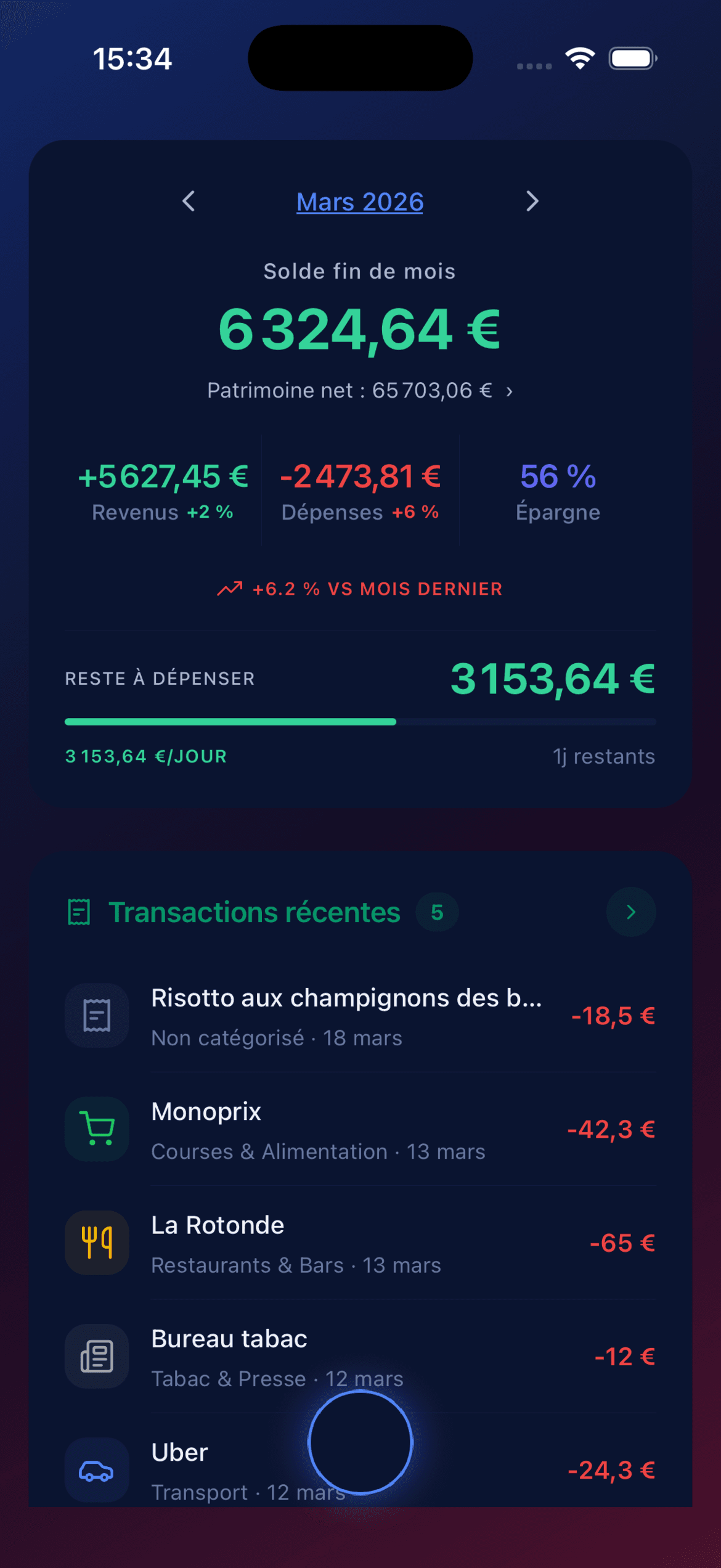Open the La Rotonde transaction
721x1568 pixels.
click(x=360, y=1243)
